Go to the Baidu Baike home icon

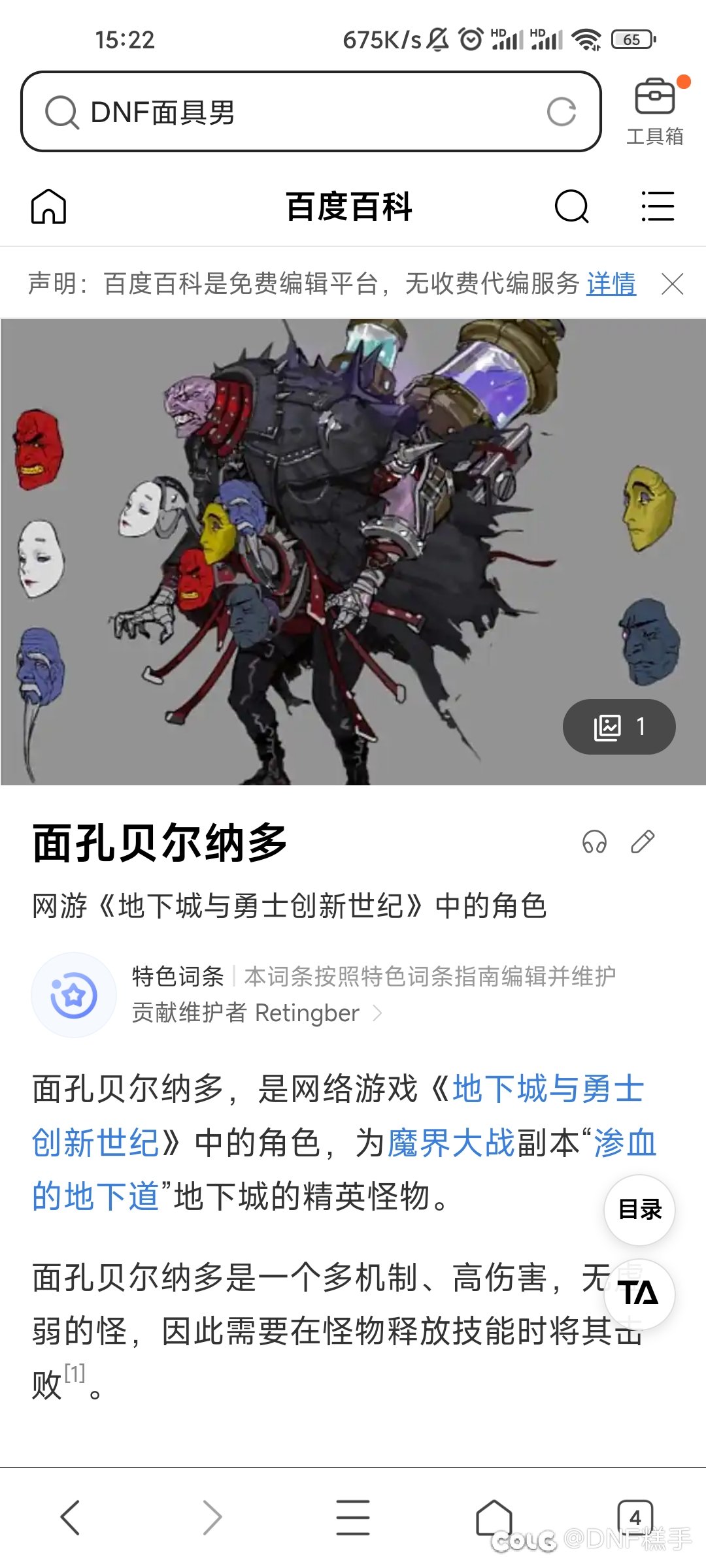49,206
